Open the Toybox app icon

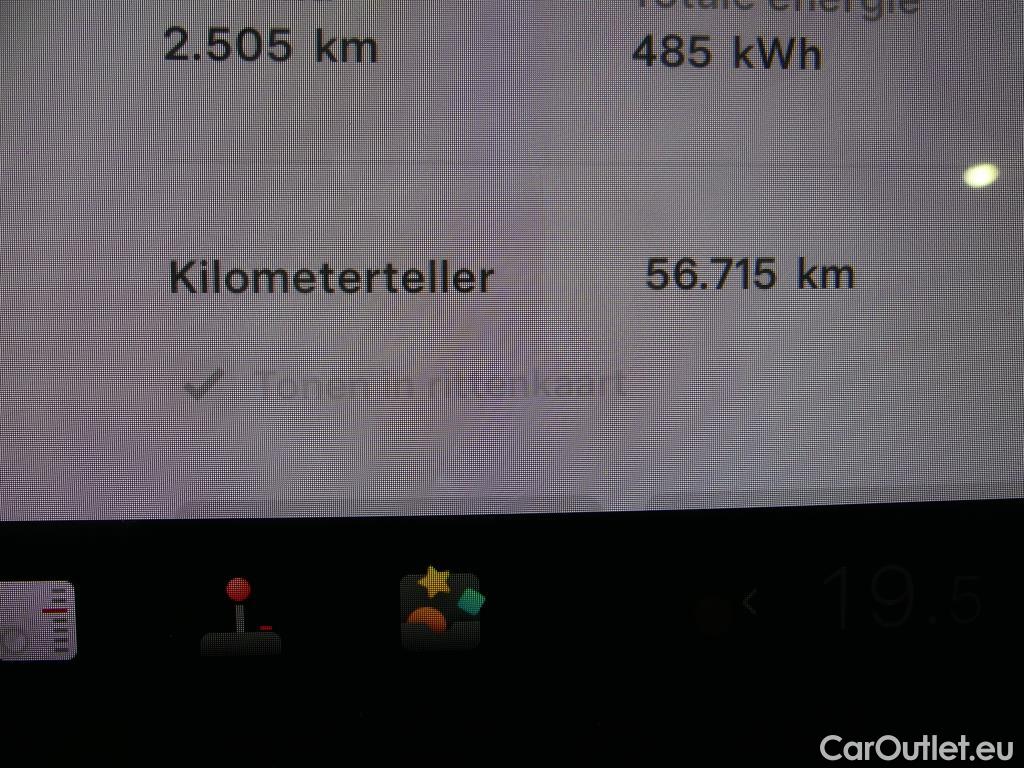coord(441,610)
